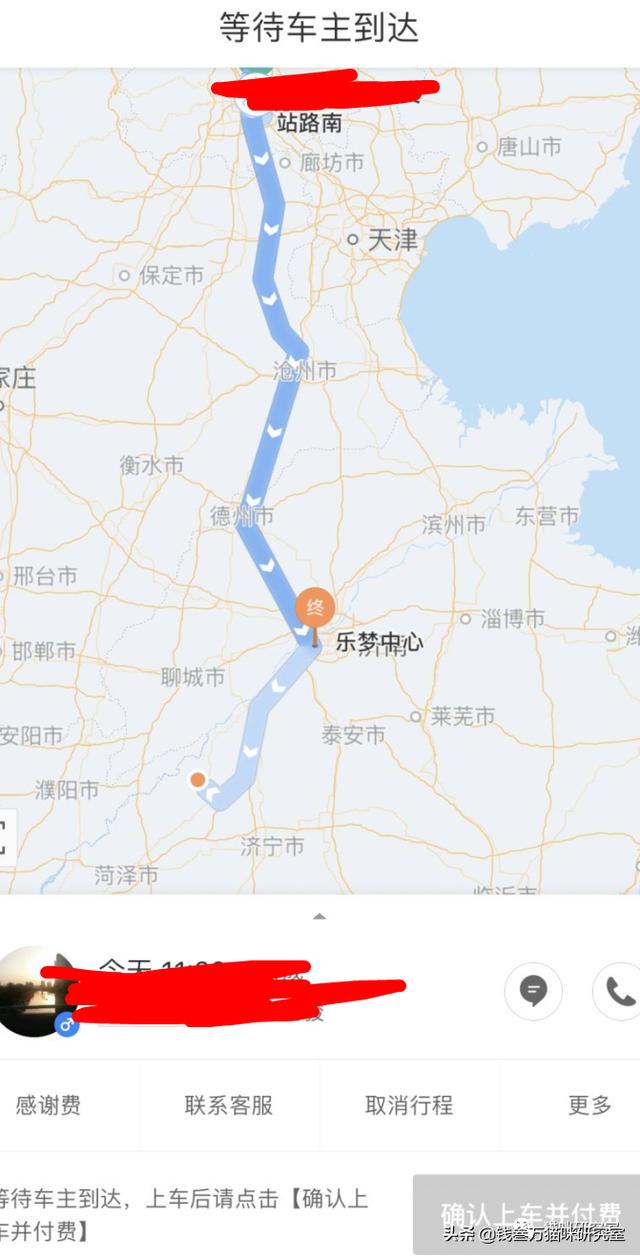Tap 确认上车并付费 button
The width and height of the screenshot is (640, 1257).
coord(528,1213)
